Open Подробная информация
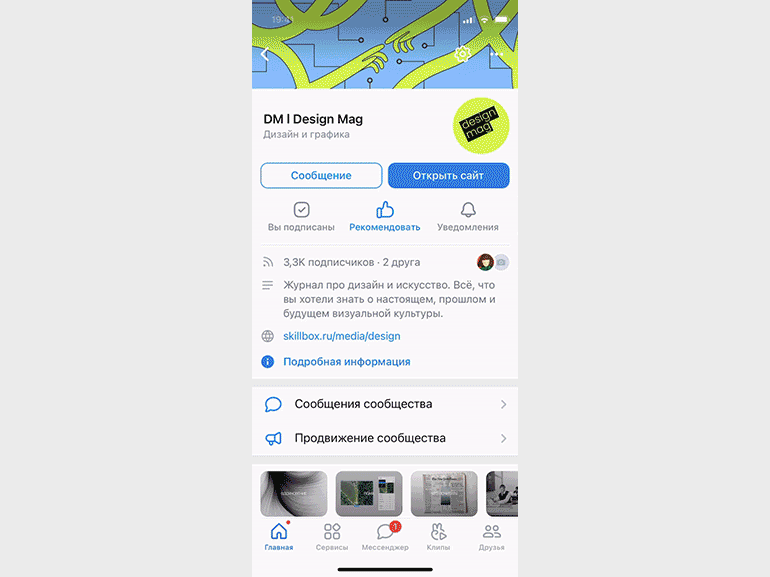The width and height of the screenshot is (770, 577). [346, 362]
